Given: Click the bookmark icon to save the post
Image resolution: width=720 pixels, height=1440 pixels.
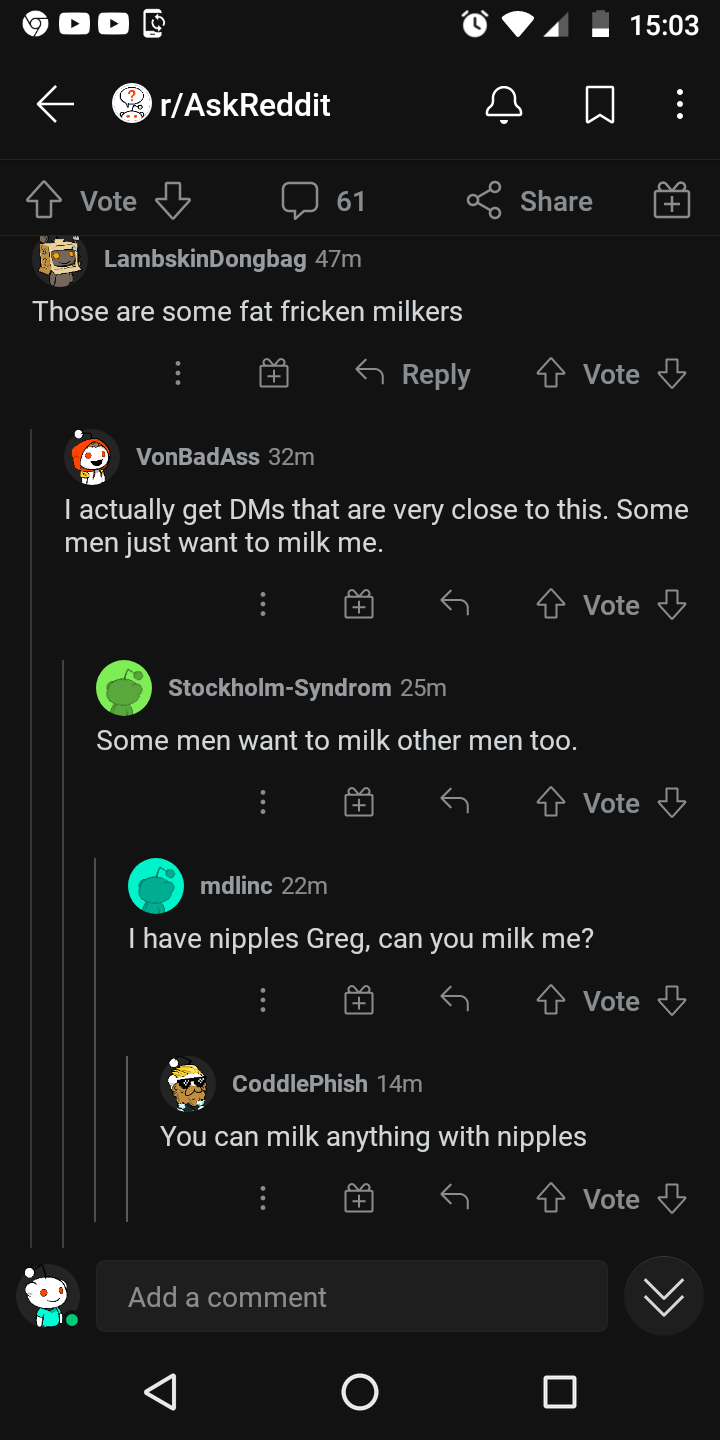Looking at the screenshot, I should (x=600, y=103).
